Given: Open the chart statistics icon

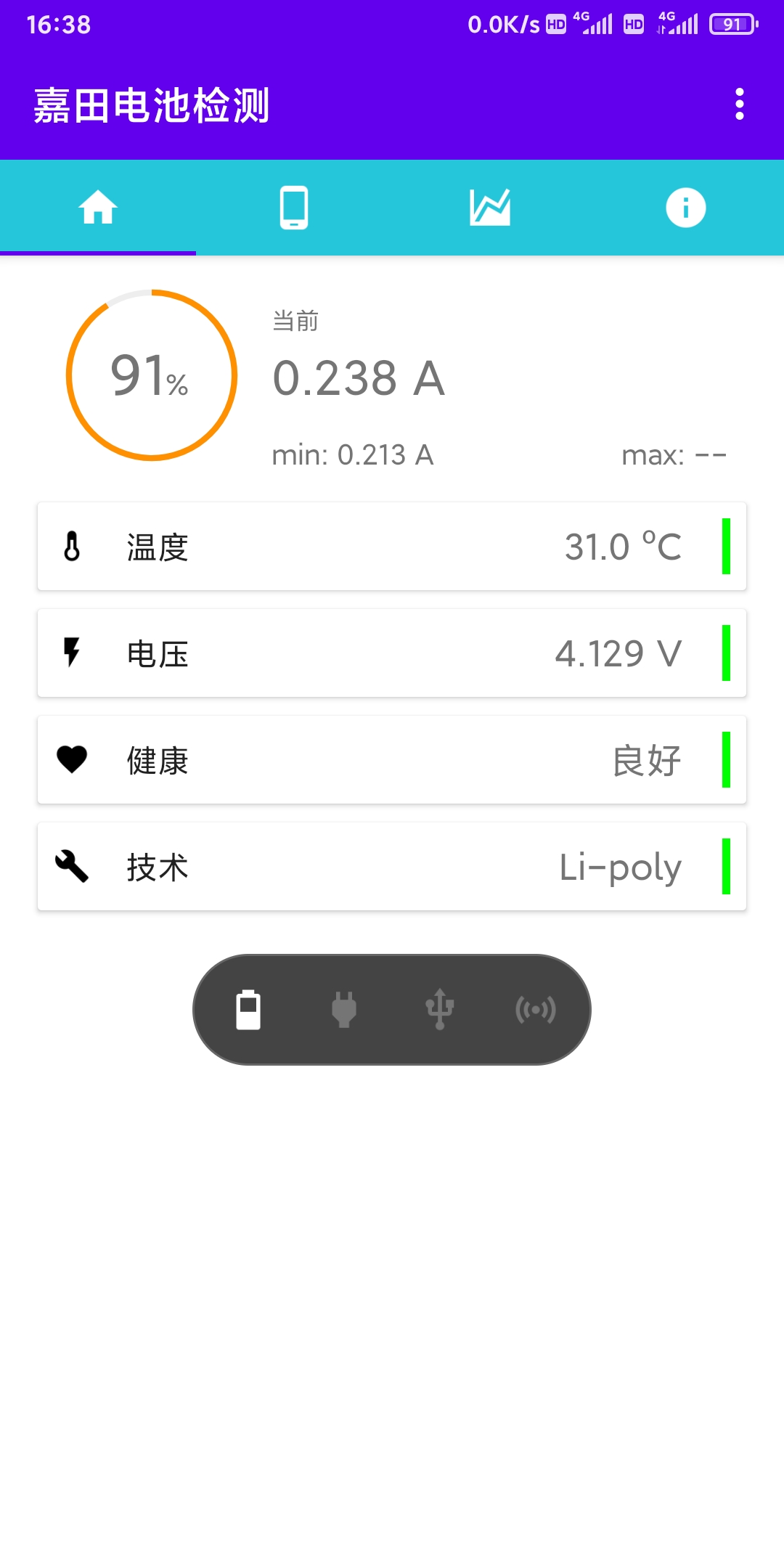Looking at the screenshot, I should pyautogui.click(x=490, y=205).
